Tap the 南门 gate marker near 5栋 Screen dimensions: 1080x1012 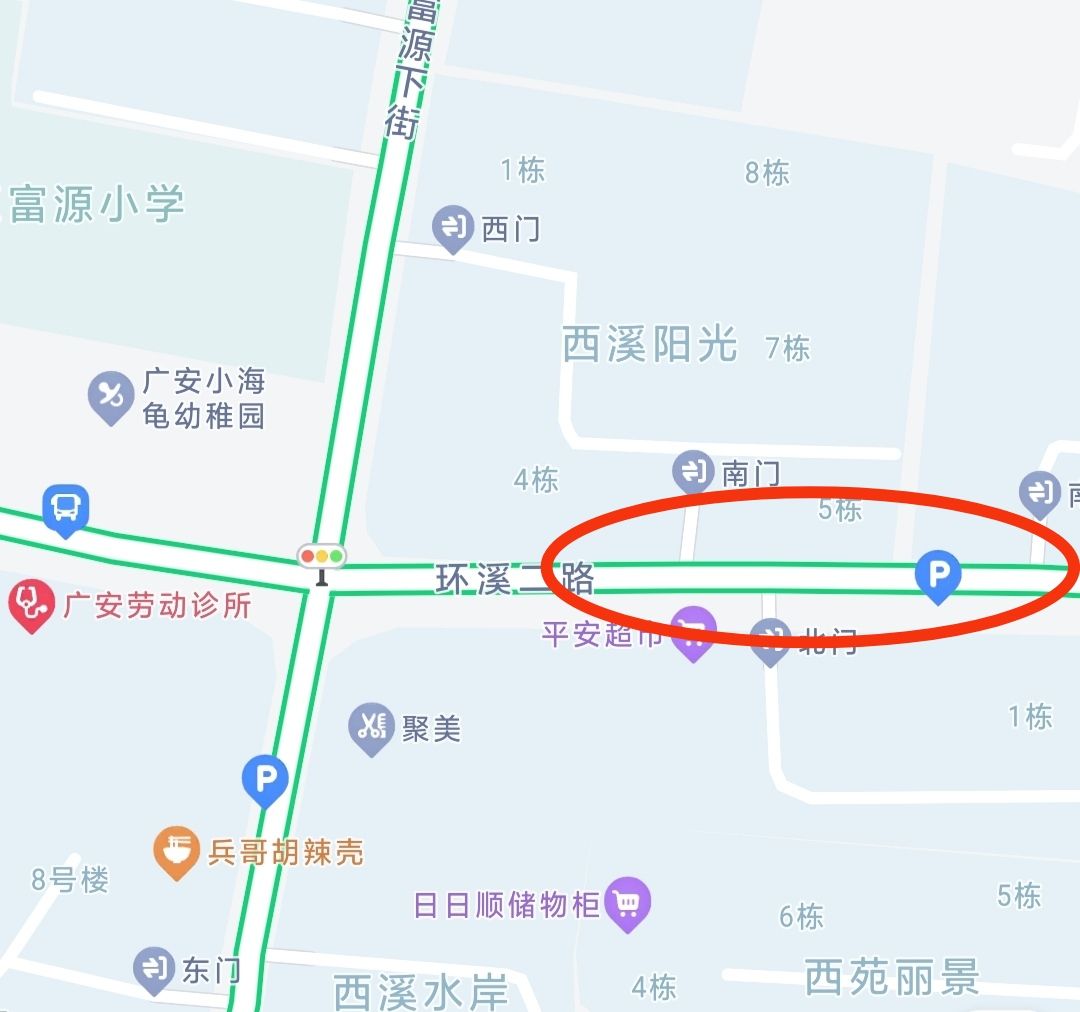[x=692, y=470]
